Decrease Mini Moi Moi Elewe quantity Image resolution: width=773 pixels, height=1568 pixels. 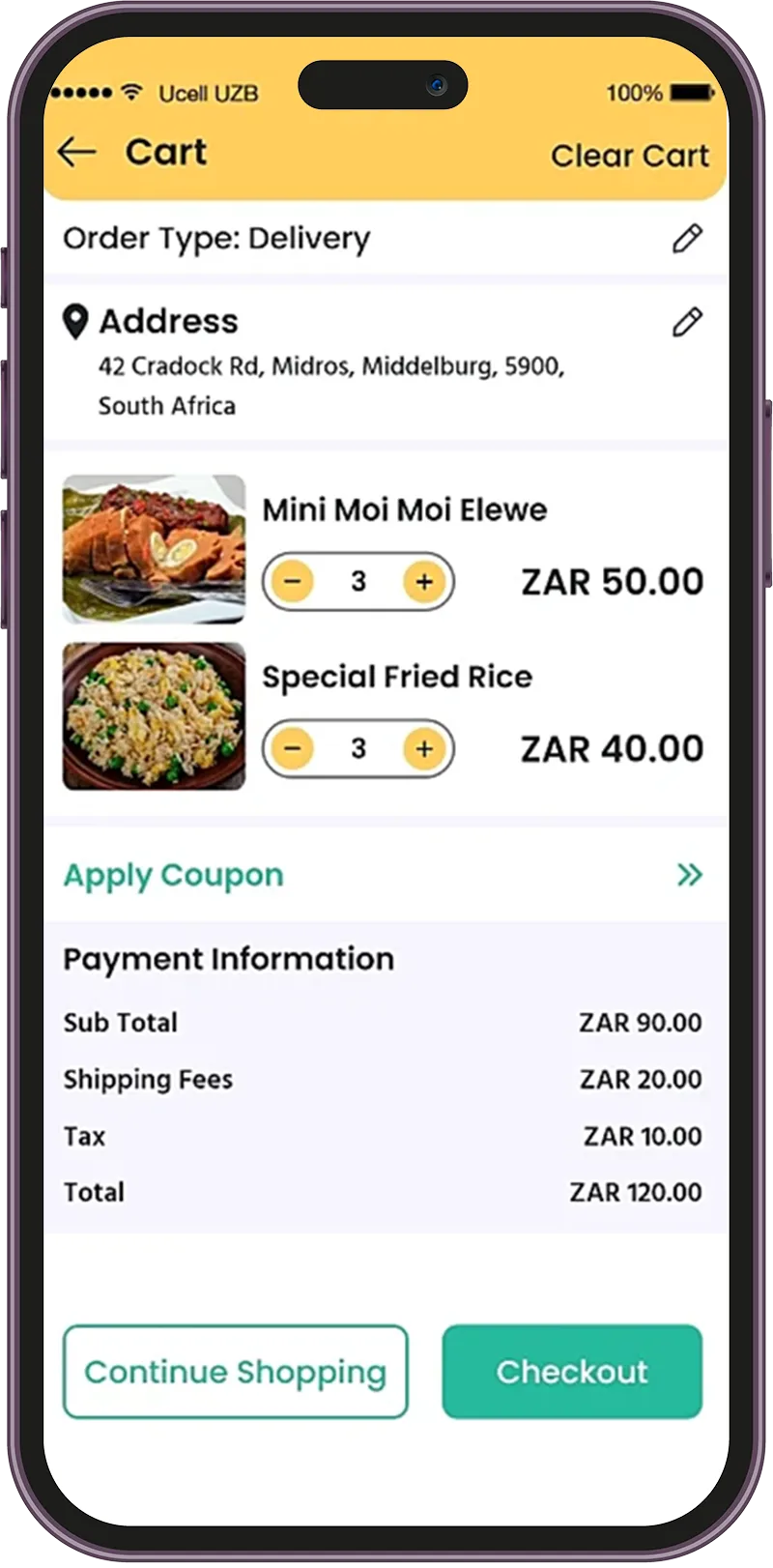coord(292,582)
